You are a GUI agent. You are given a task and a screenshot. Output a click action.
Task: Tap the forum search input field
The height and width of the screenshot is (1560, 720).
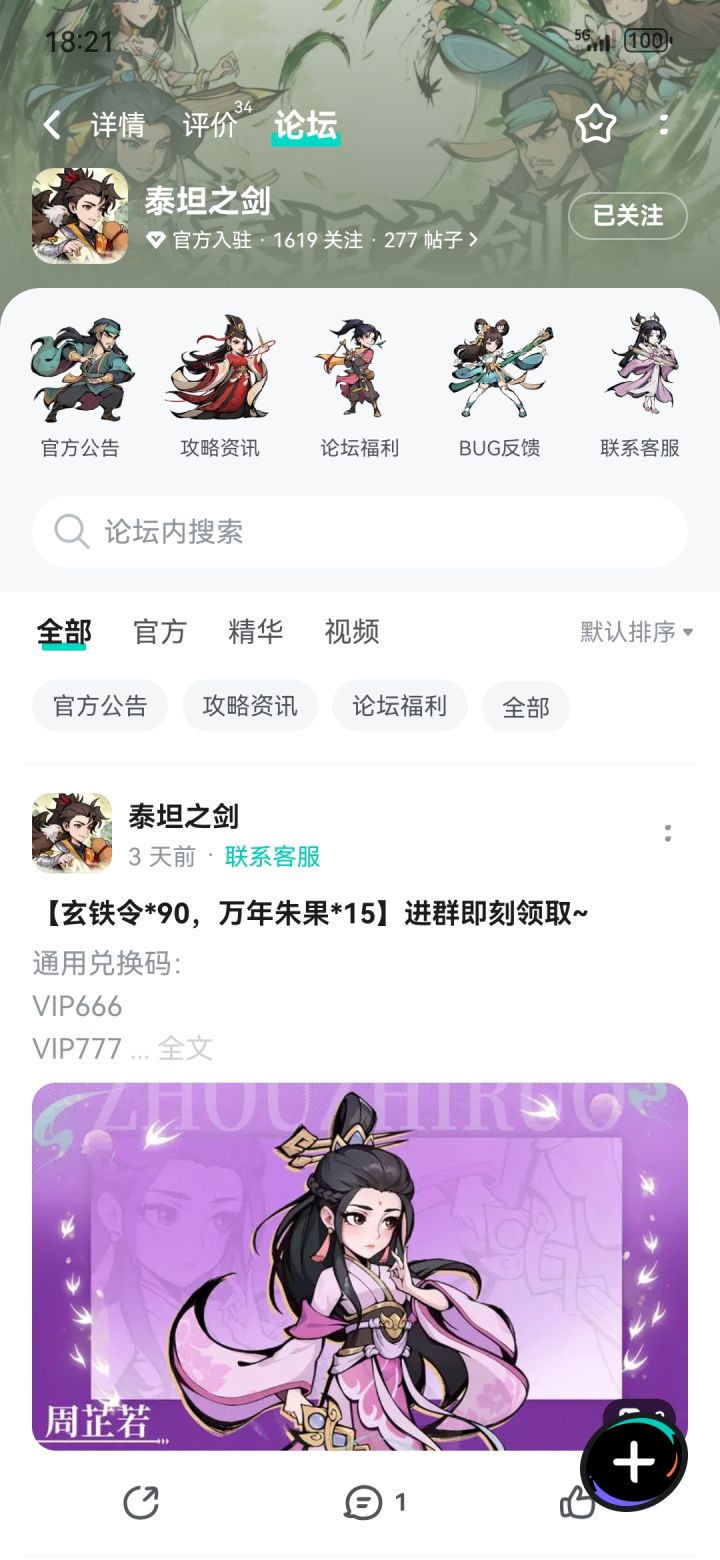(x=360, y=531)
